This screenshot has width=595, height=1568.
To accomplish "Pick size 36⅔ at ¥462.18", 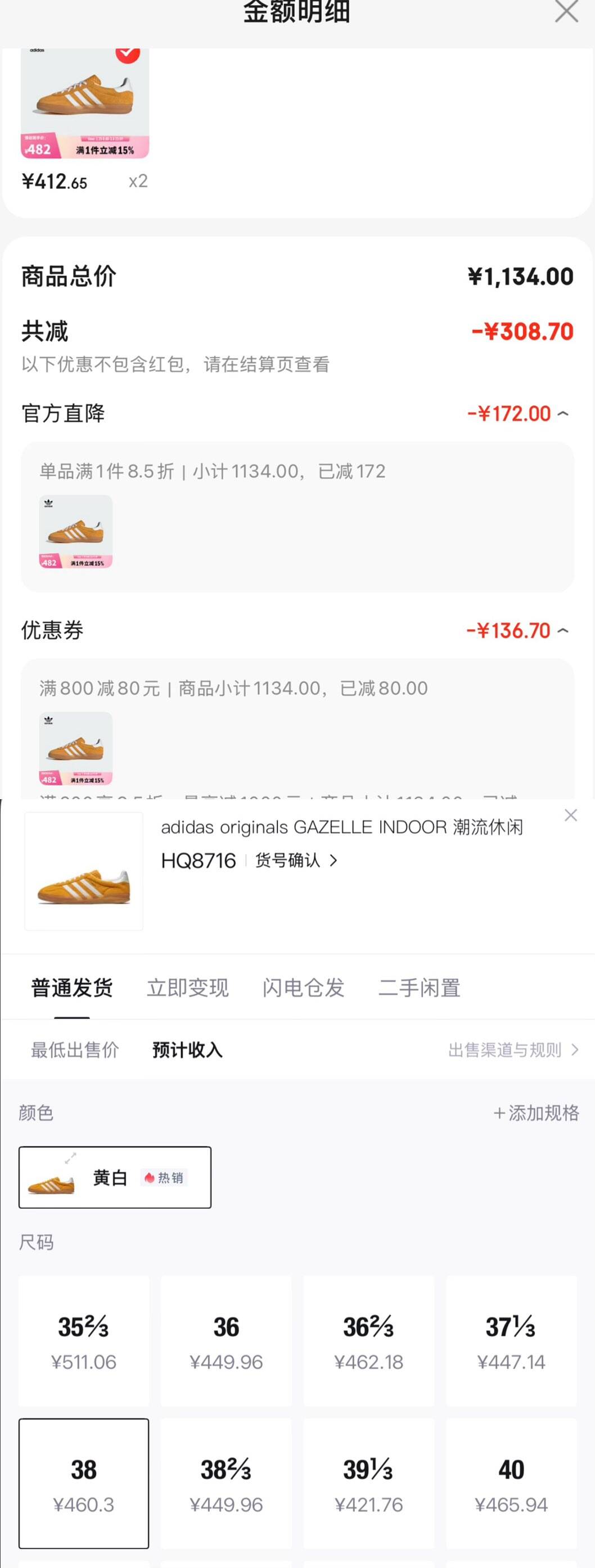I will (x=368, y=1341).
